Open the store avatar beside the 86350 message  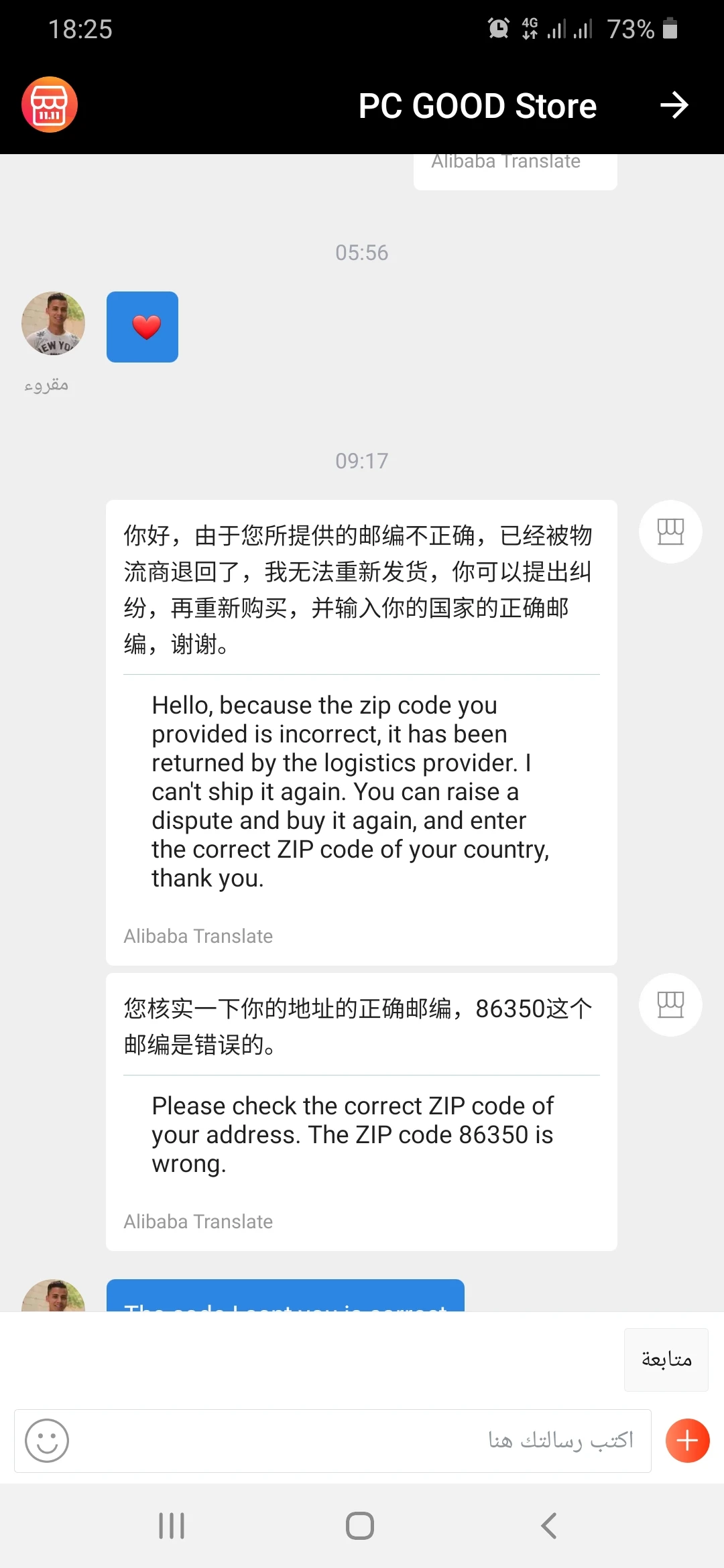pyautogui.click(x=670, y=1005)
